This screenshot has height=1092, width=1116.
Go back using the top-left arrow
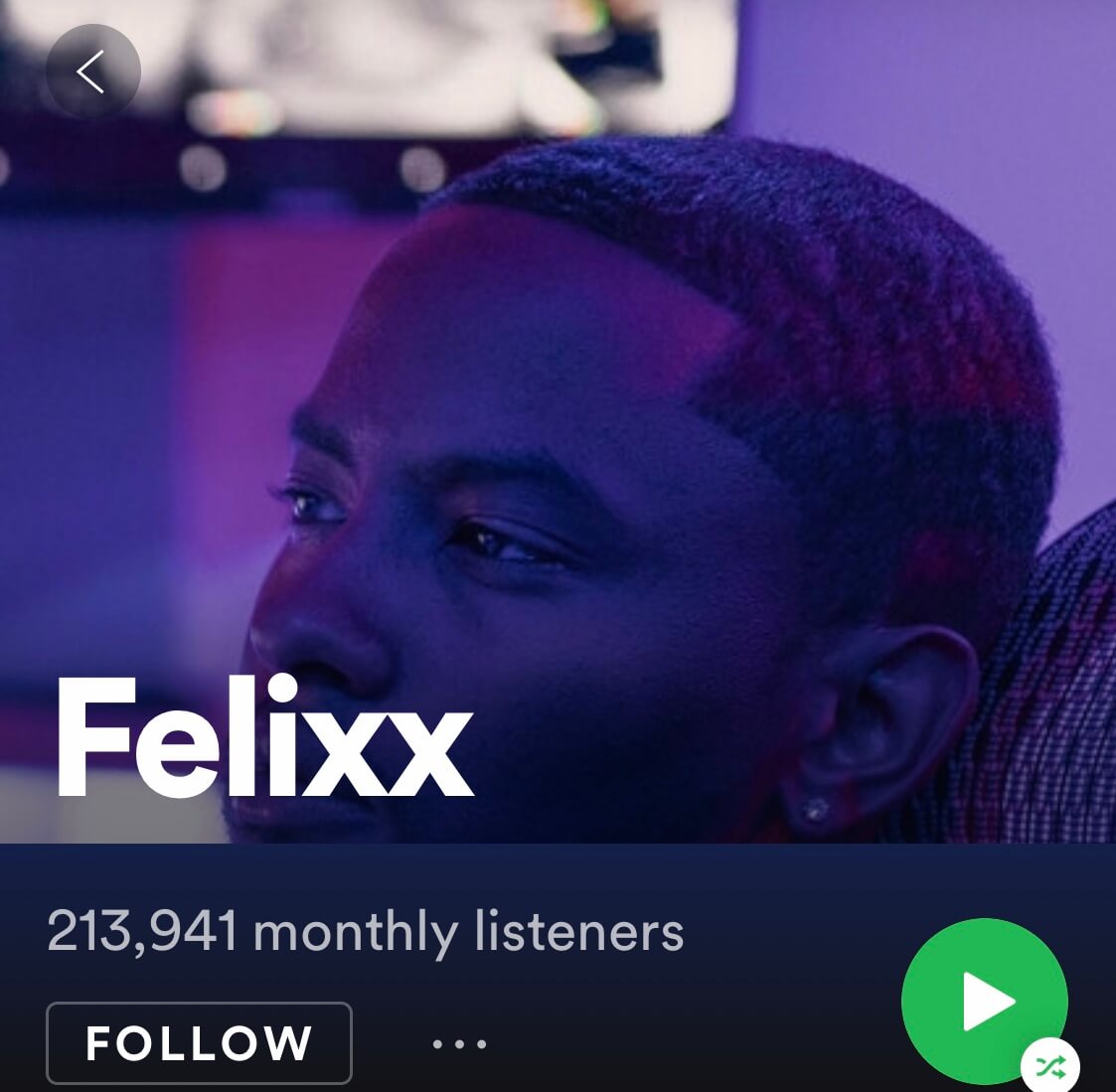point(92,72)
